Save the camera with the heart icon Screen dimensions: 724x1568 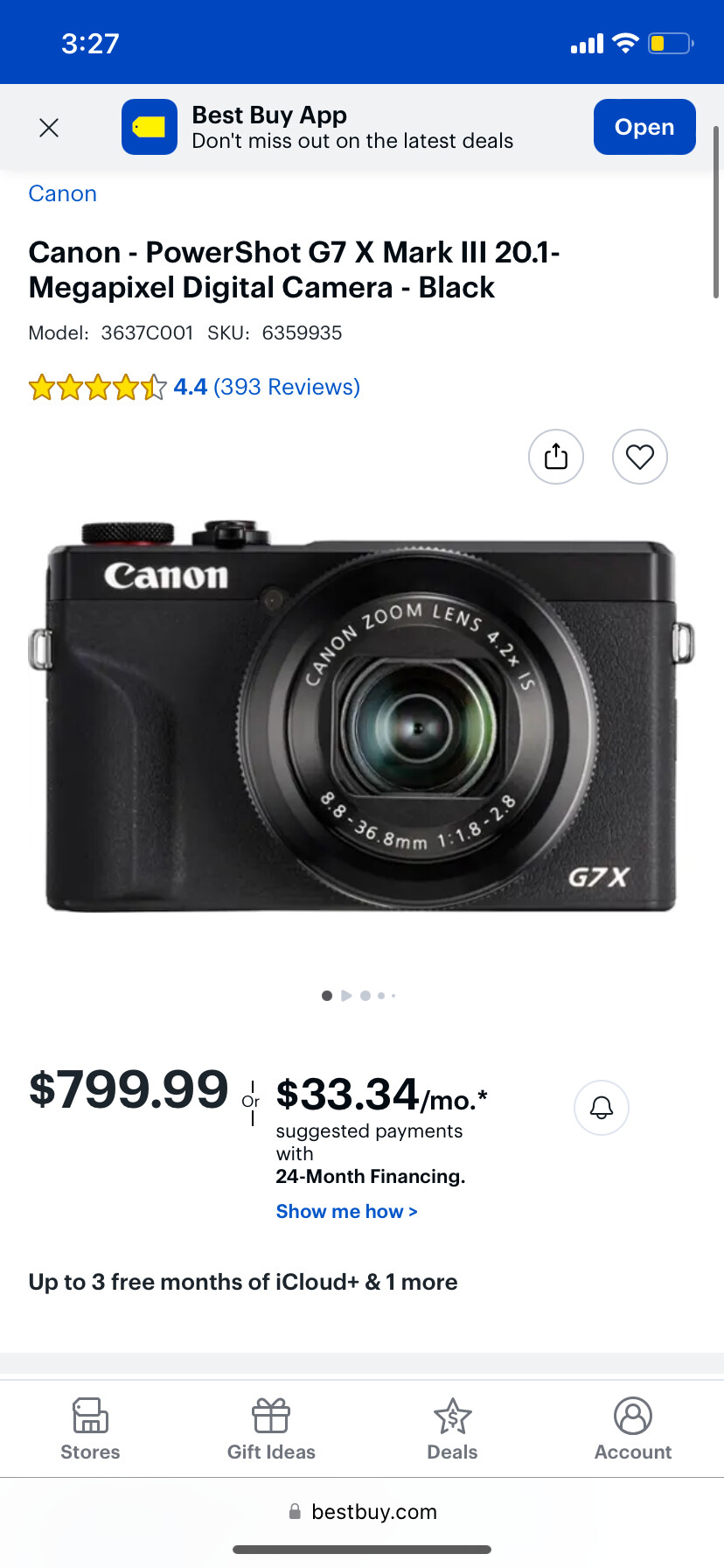coord(639,457)
